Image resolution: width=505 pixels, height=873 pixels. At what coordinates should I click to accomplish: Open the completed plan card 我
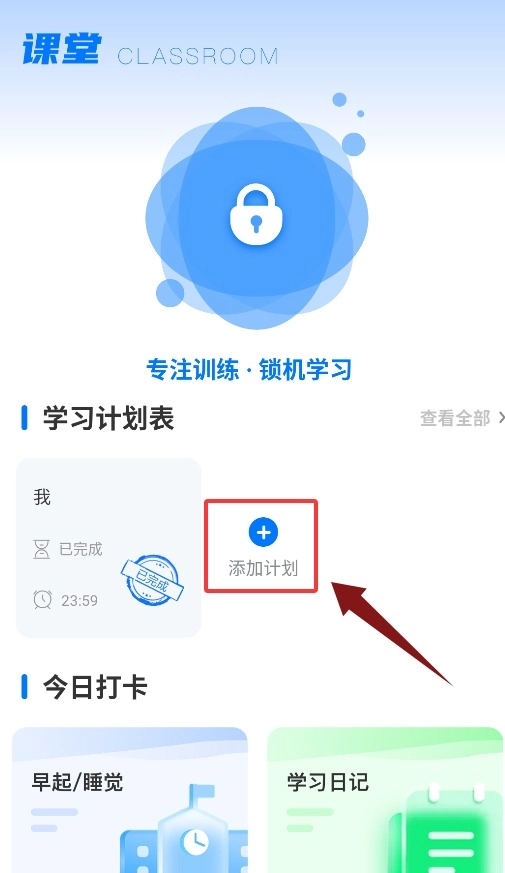(109, 548)
